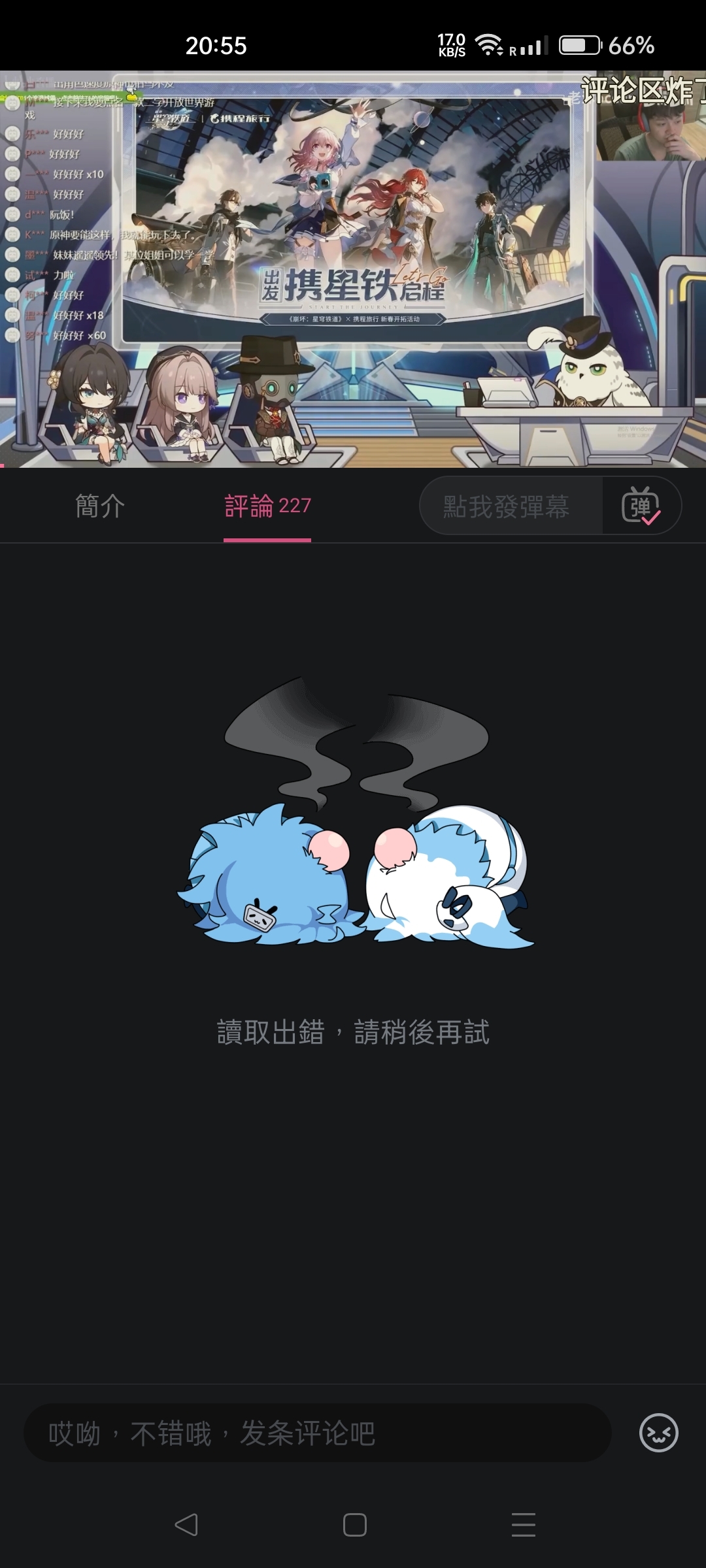Open recent apps from navigation bar
Viewport: 706px width, 1568px height.
click(x=523, y=1525)
